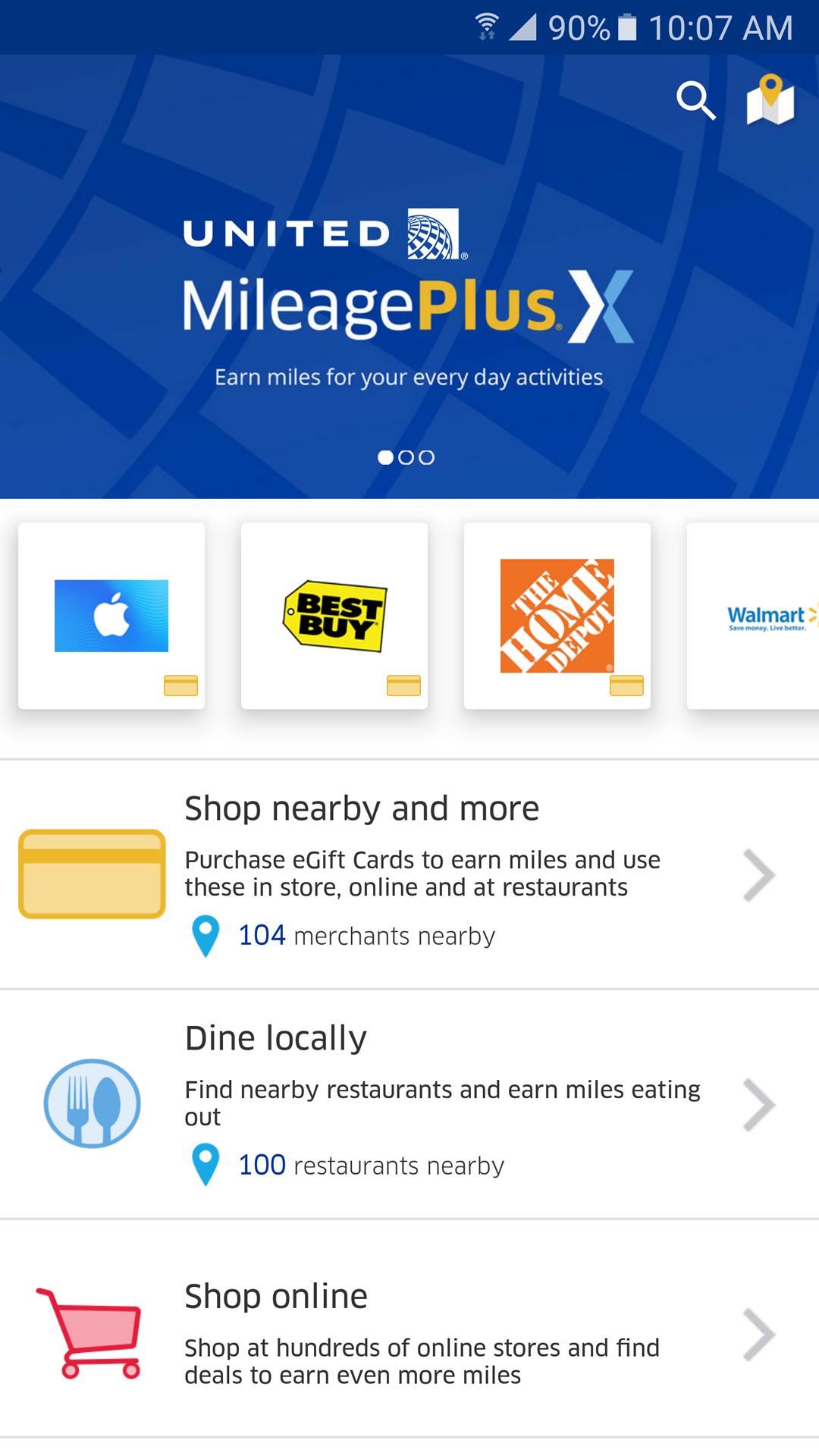Screen dimensions: 819x1456
Task: Go to Shop online
Action: 409,1329
